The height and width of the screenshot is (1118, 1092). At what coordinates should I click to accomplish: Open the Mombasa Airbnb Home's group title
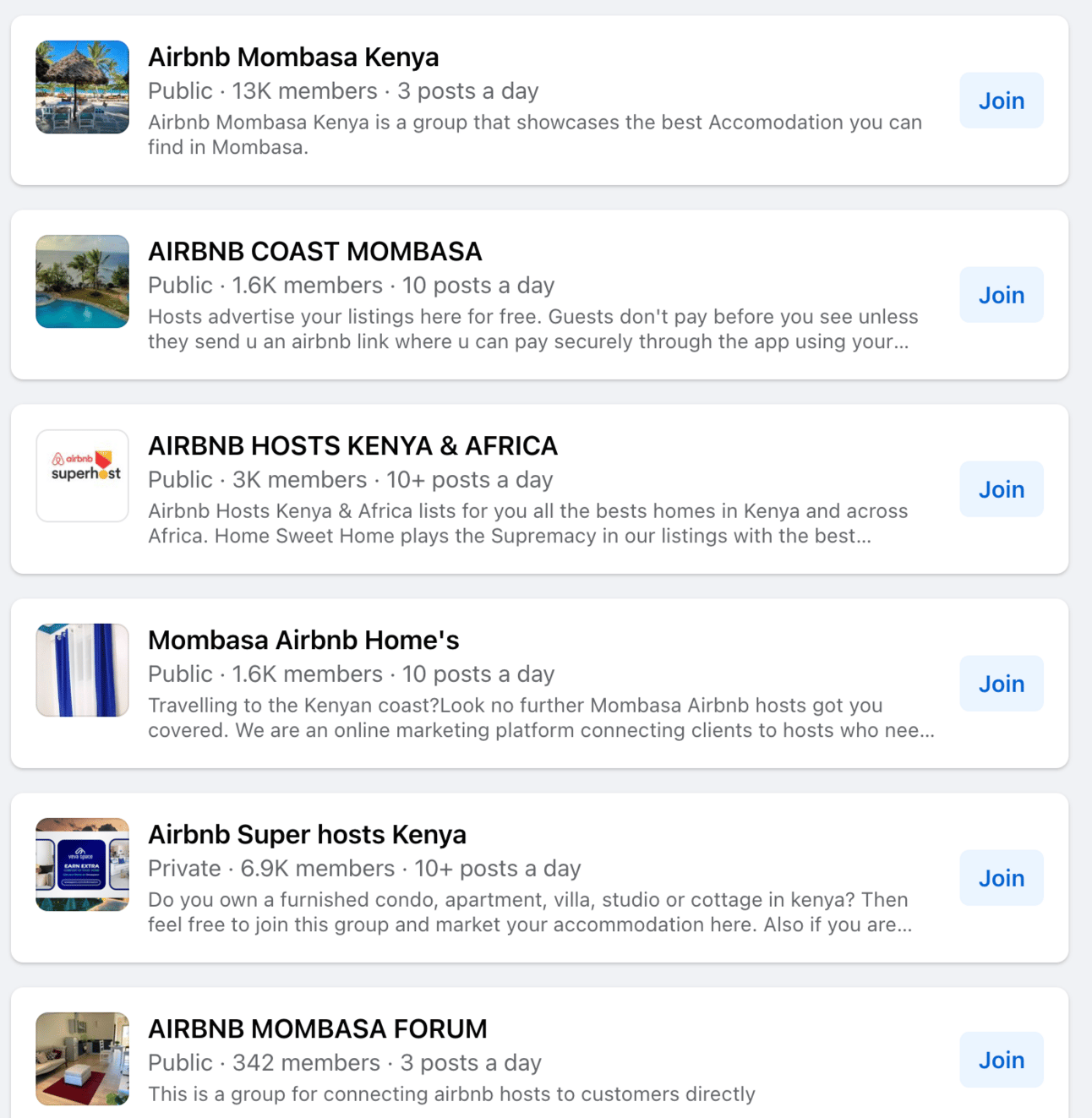point(303,641)
